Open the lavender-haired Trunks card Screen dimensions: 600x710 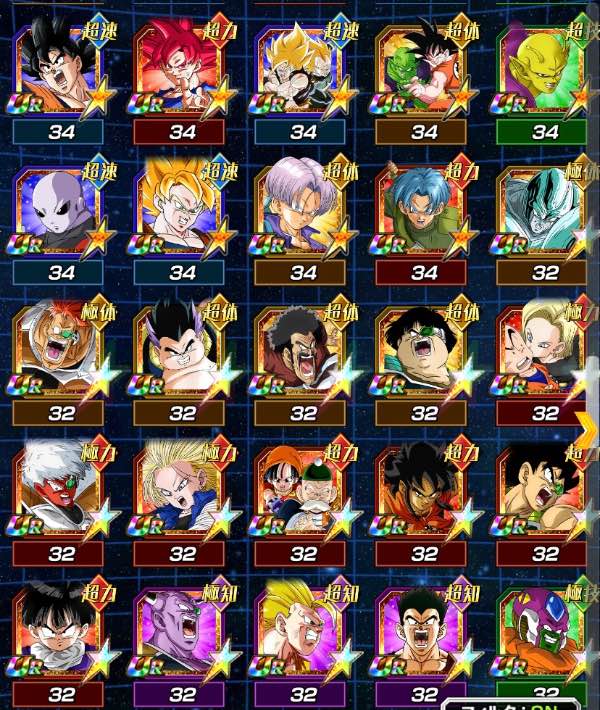300,208
